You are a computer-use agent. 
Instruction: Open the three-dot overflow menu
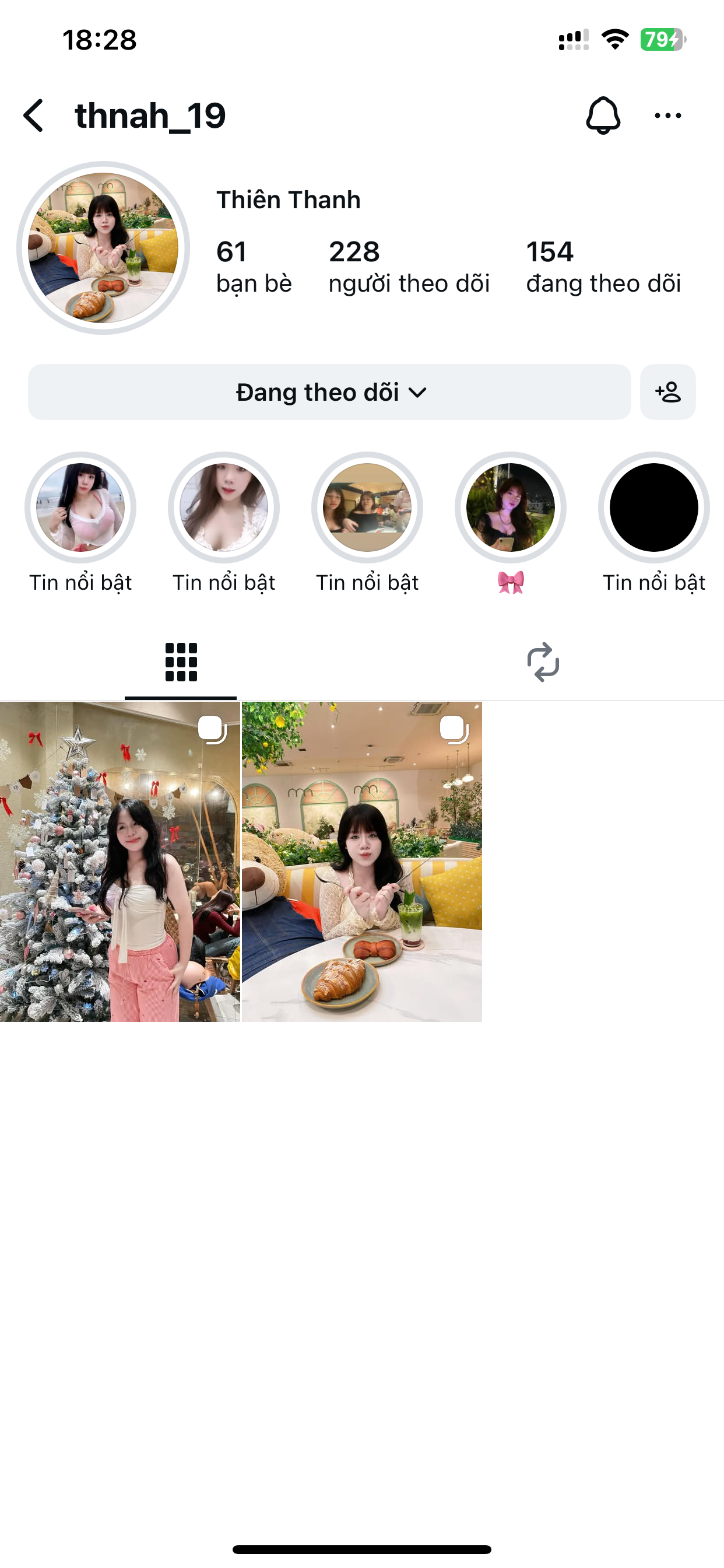pos(667,116)
